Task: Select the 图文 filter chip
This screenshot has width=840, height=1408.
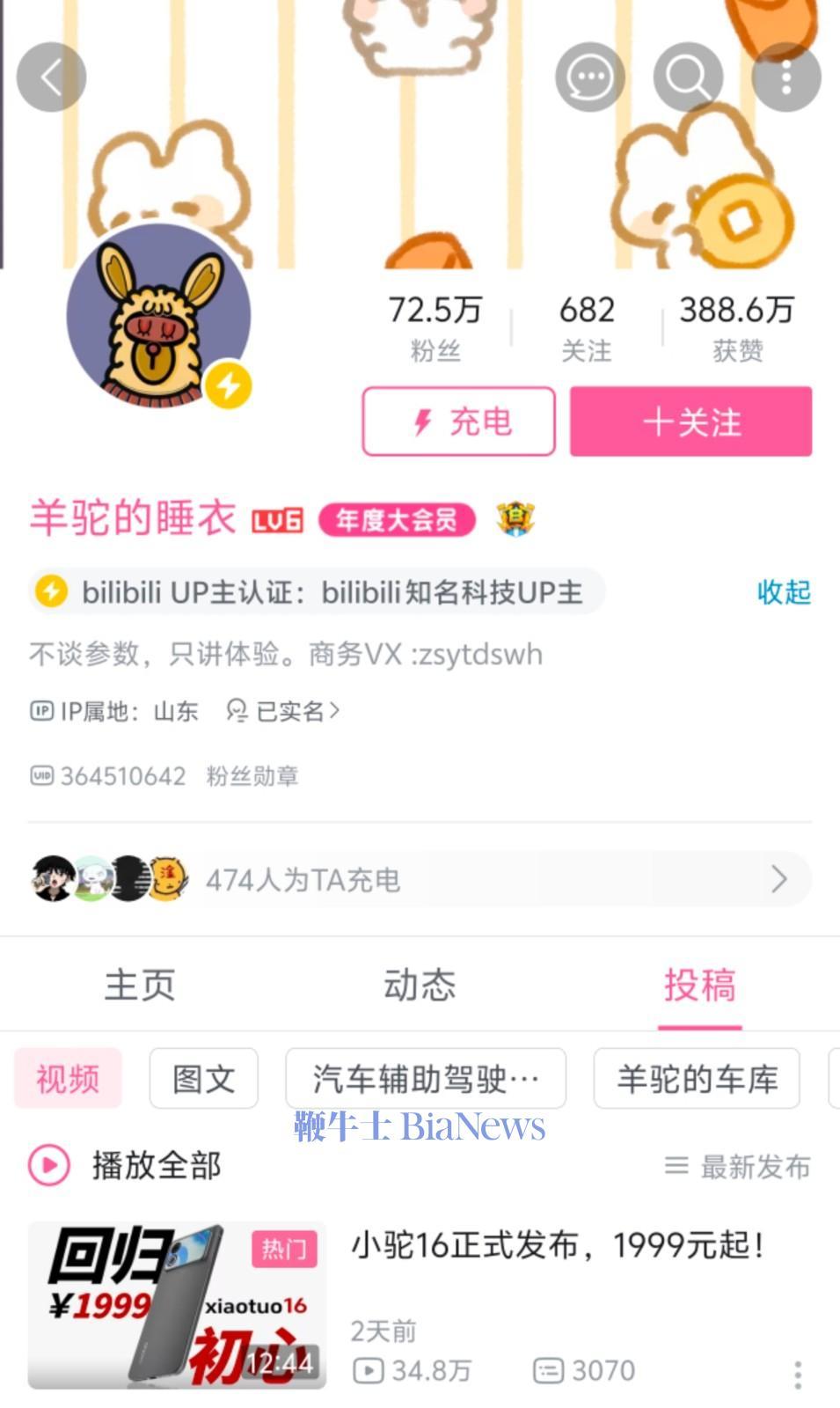Action: pyautogui.click(x=203, y=1079)
